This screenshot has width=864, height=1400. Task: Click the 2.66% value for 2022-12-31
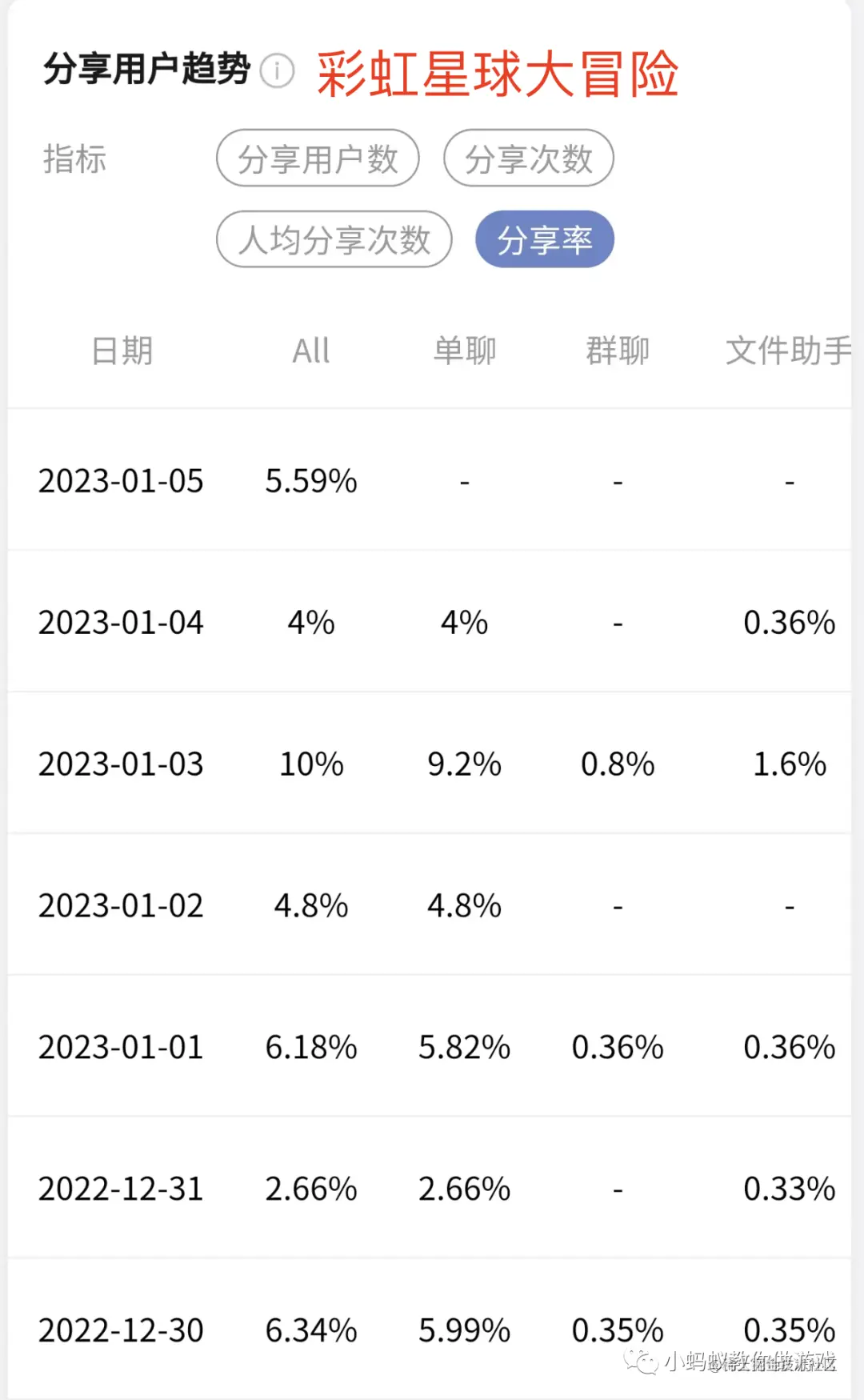tap(310, 1189)
